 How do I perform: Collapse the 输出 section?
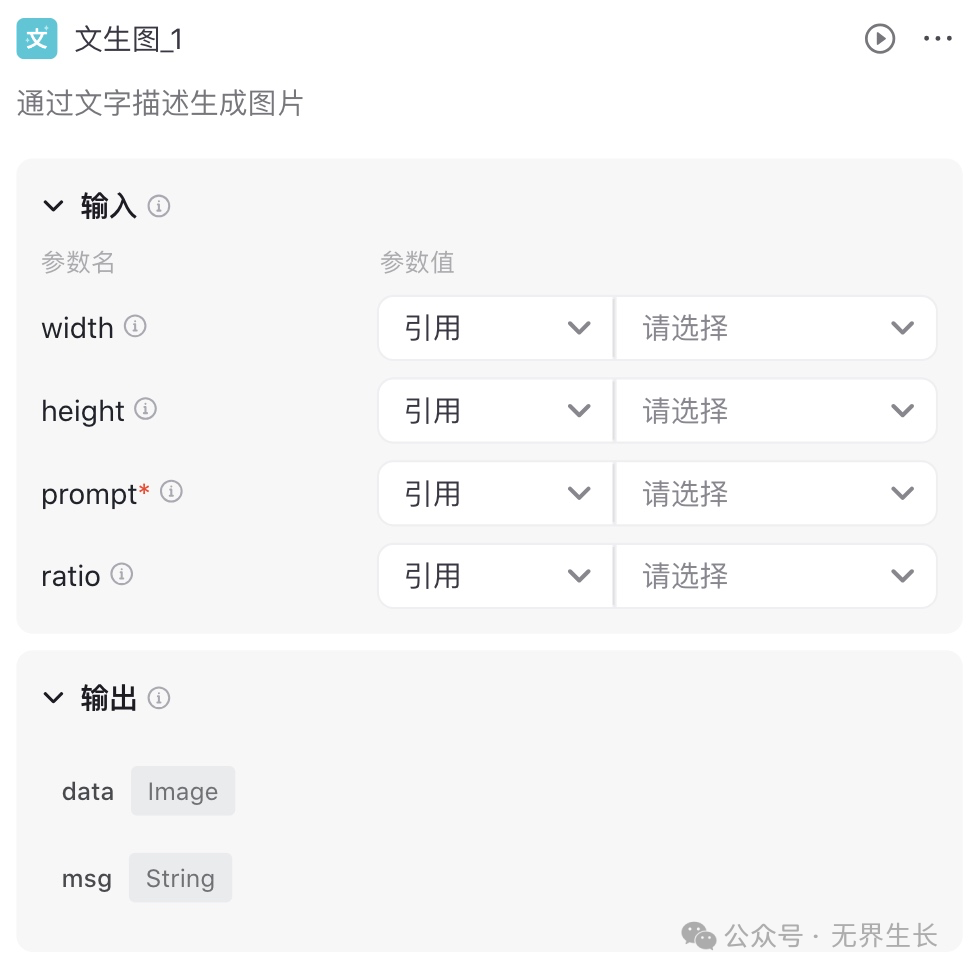[x=53, y=698]
